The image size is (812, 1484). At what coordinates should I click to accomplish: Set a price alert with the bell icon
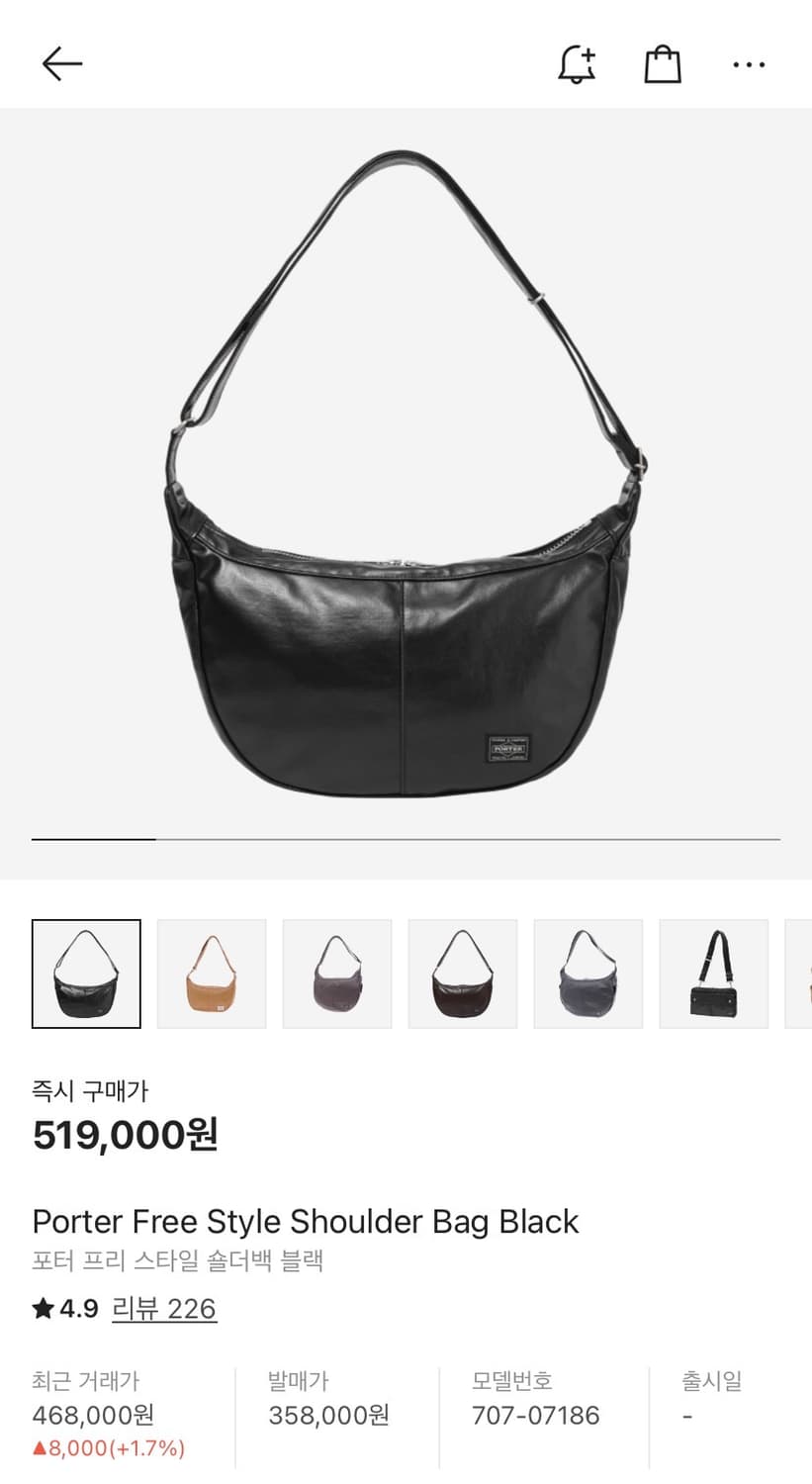click(x=577, y=64)
